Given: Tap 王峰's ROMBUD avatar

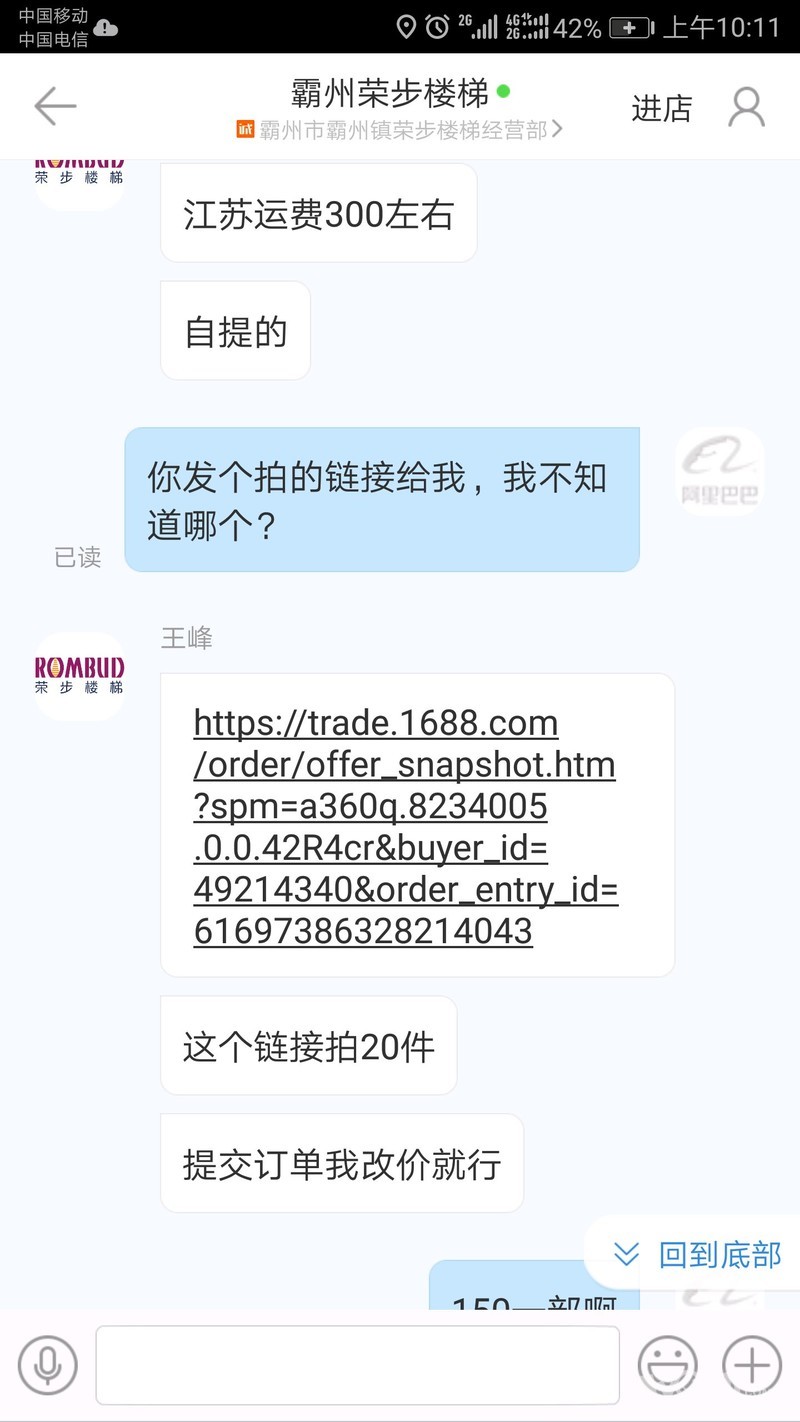Looking at the screenshot, I should pyautogui.click(x=80, y=675).
